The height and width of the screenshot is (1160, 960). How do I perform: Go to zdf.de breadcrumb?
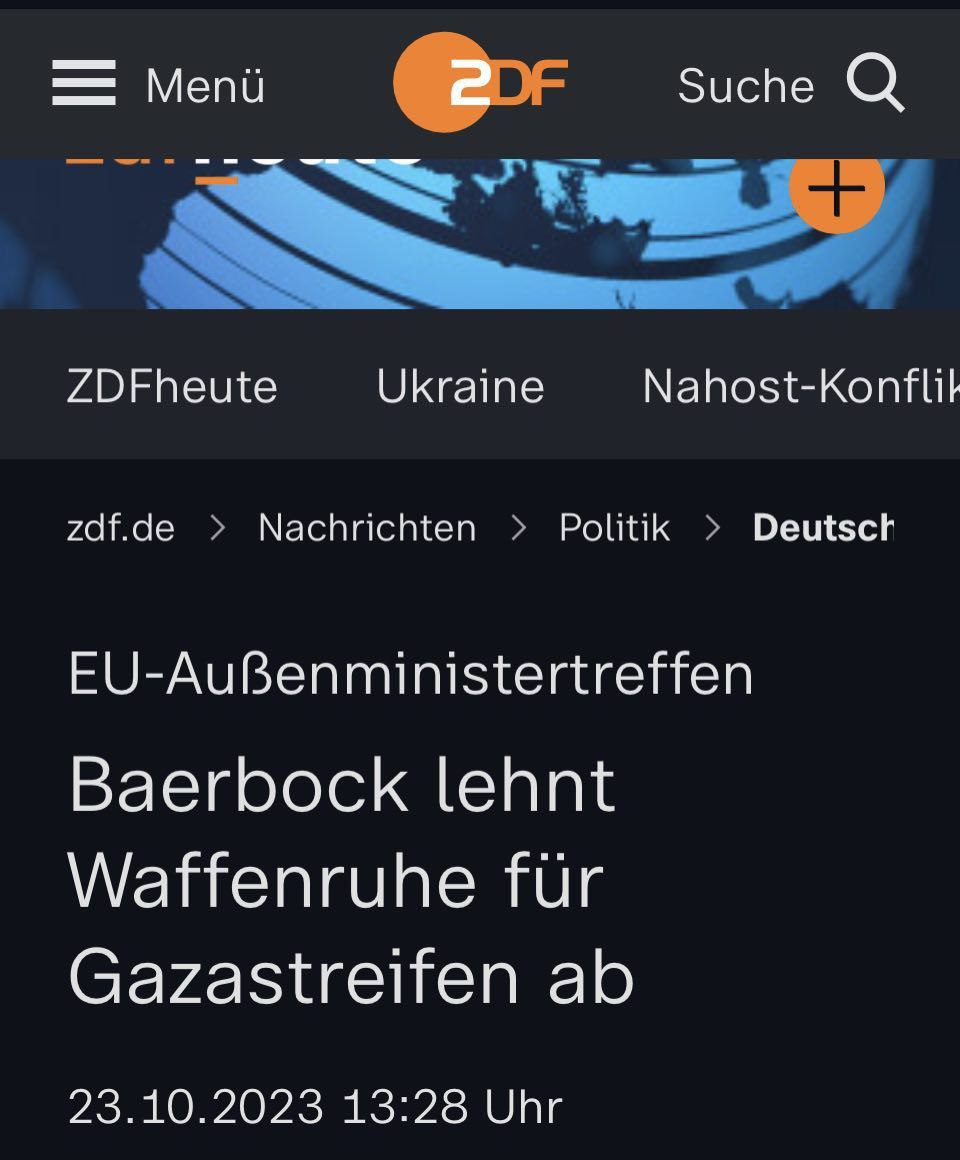pyautogui.click(x=121, y=527)
